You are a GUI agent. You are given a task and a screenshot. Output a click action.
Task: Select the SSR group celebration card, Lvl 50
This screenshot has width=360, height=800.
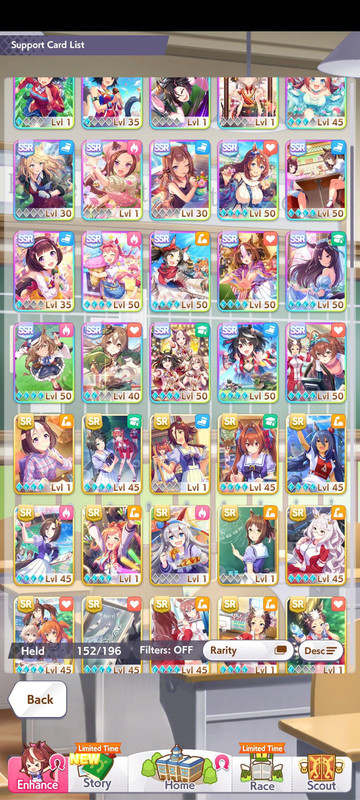pos(180,362)
